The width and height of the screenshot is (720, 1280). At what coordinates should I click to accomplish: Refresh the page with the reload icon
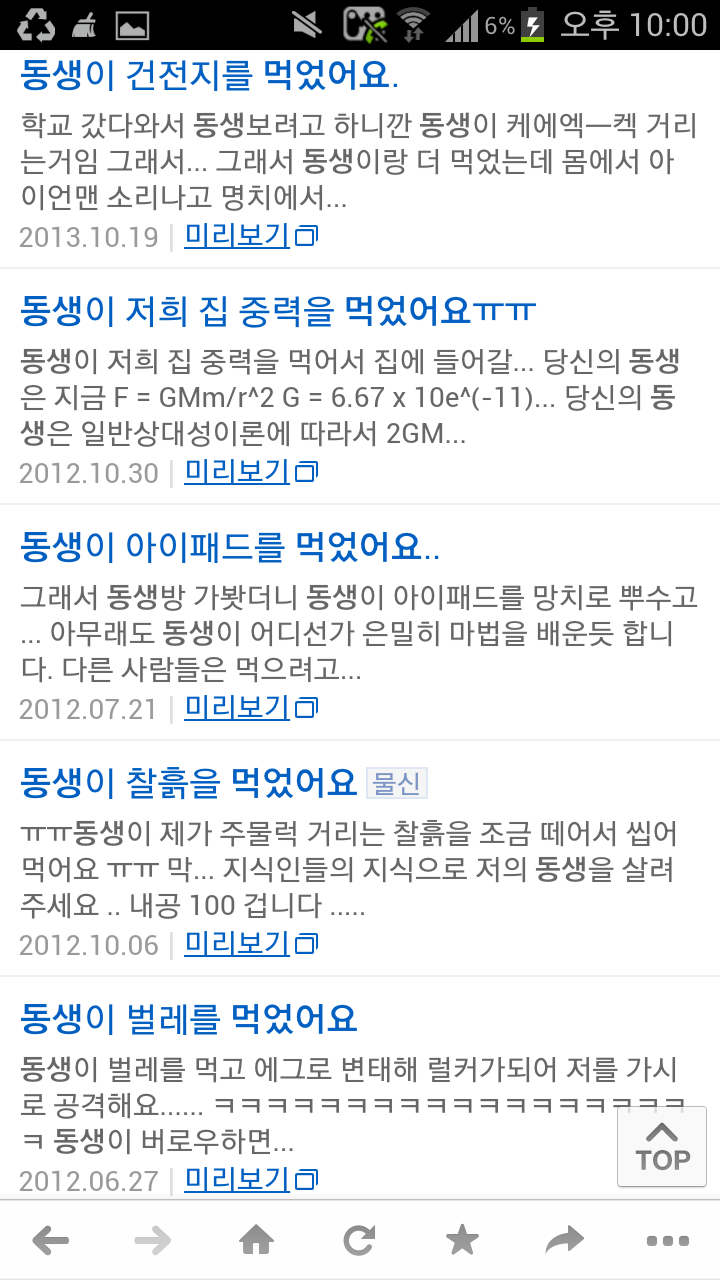[360, 1240]
